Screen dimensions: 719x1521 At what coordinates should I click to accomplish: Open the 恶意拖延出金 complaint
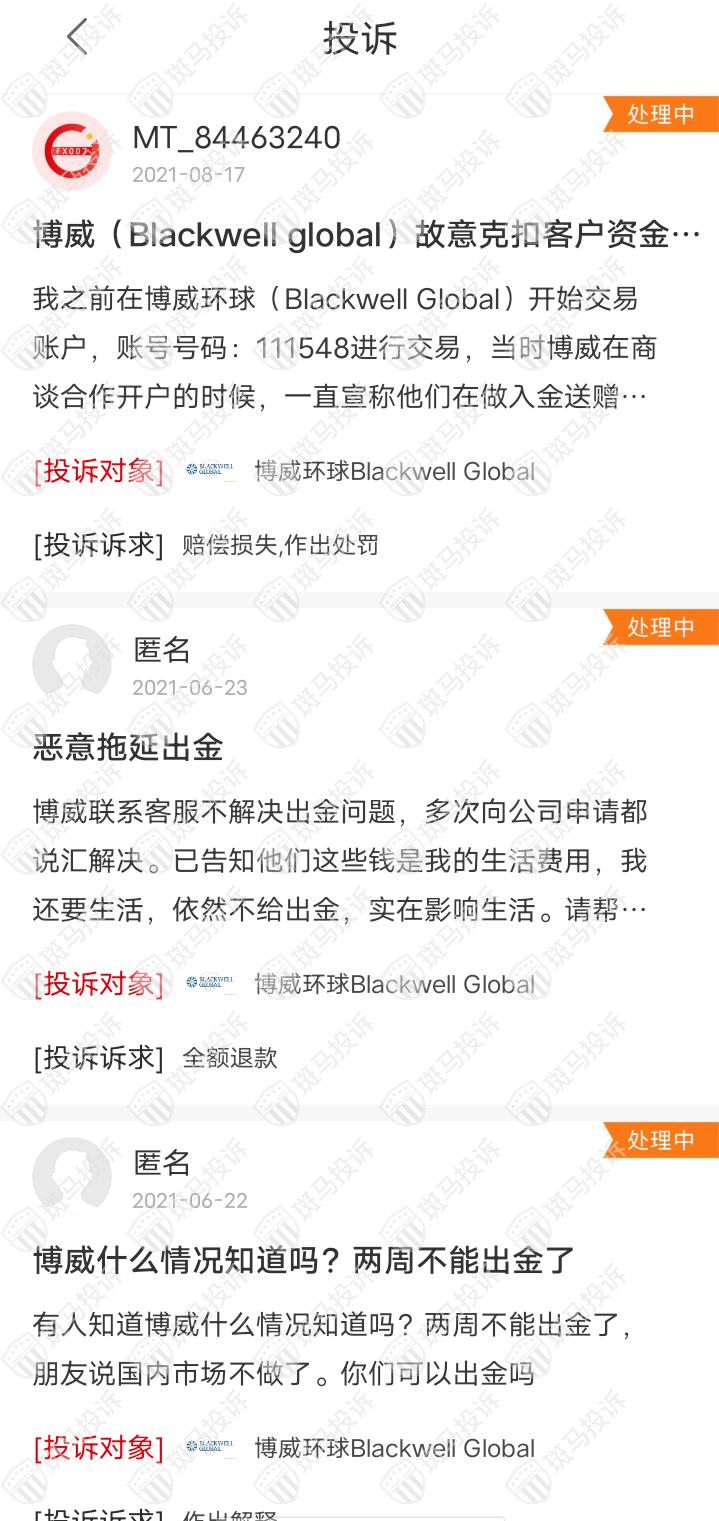(128, 747)
